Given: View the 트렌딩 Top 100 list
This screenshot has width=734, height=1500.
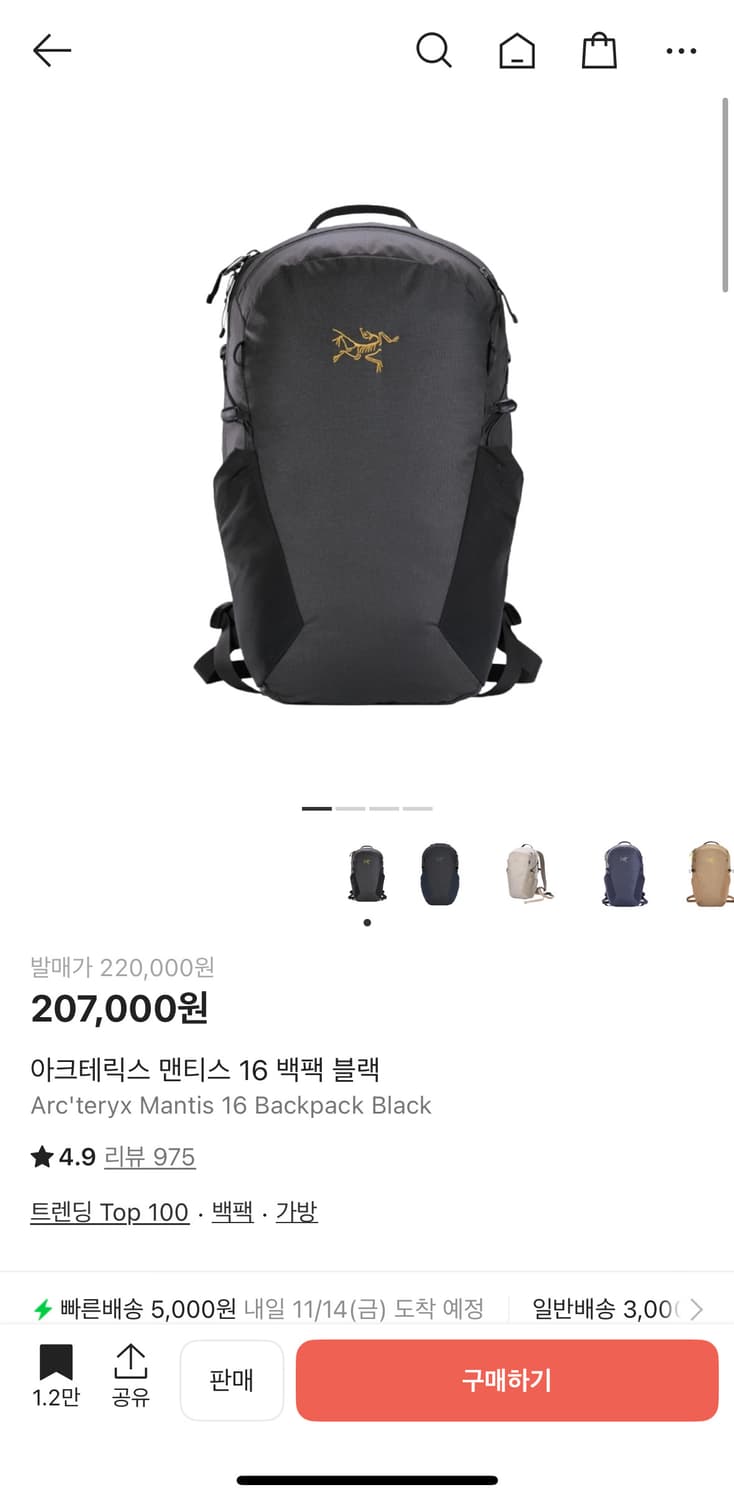Looking at the screenshot, I should coord(107,1211).
